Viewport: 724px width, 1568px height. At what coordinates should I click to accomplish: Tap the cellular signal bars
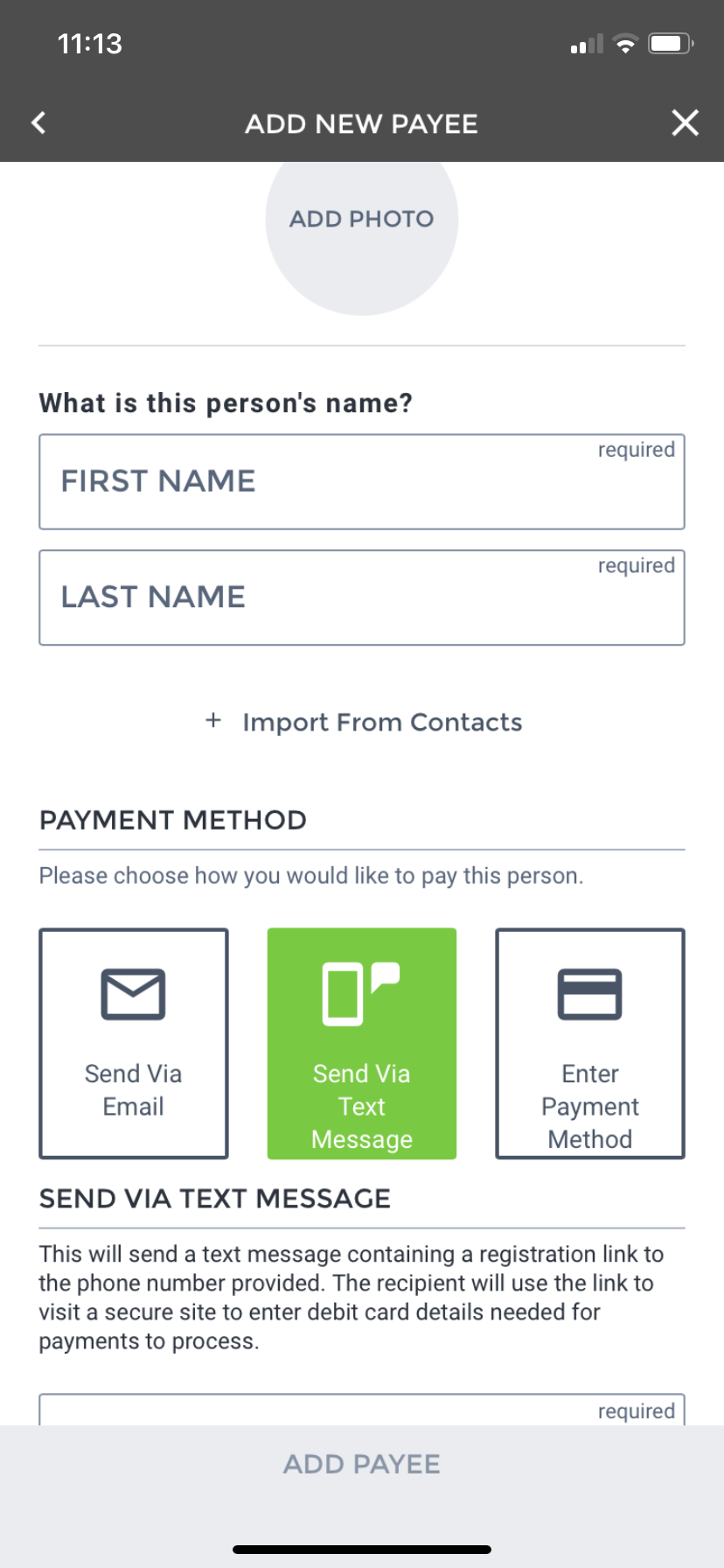pos(586,44)
